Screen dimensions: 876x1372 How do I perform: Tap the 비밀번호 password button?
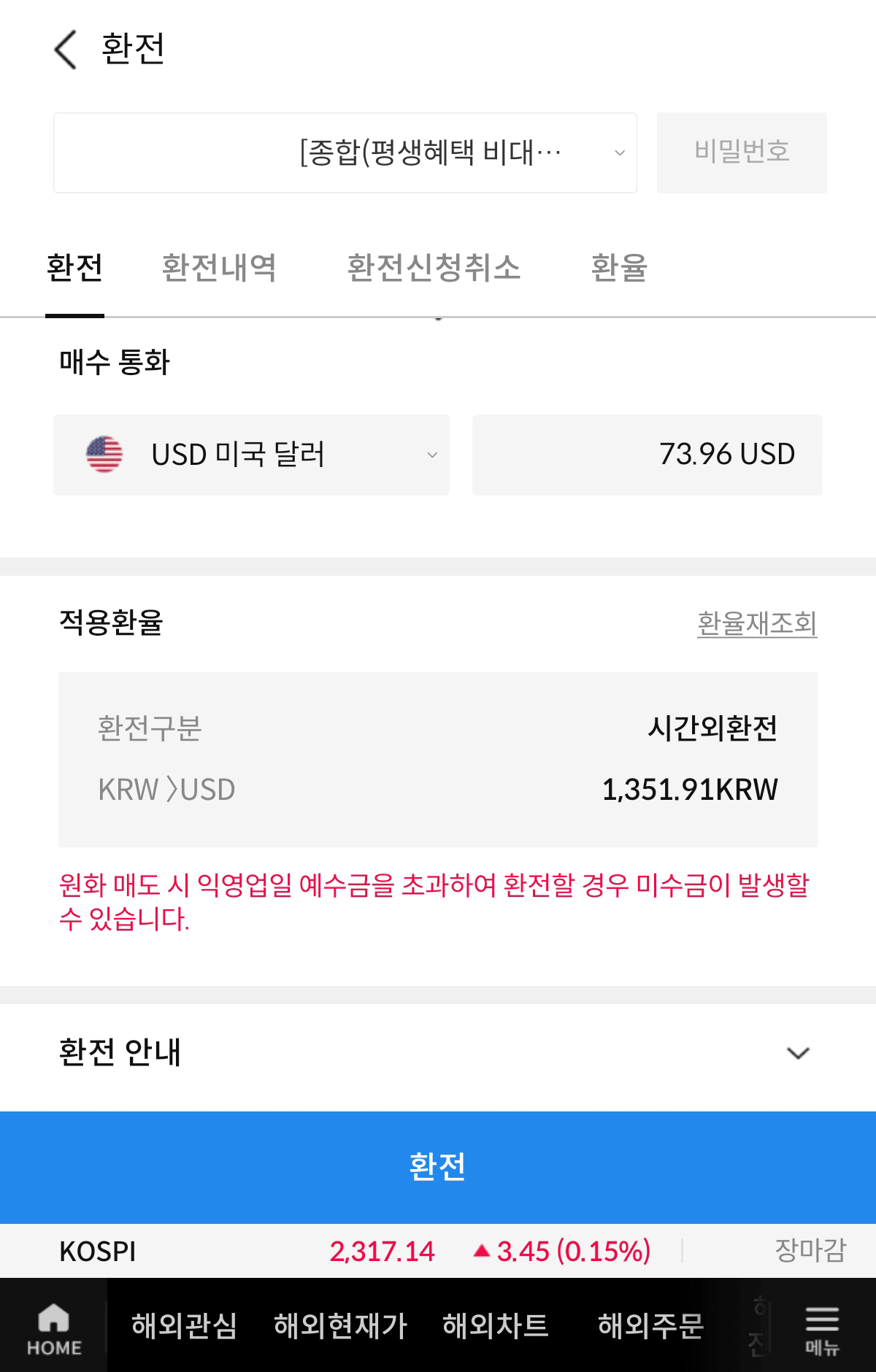(x=741, y=151)
